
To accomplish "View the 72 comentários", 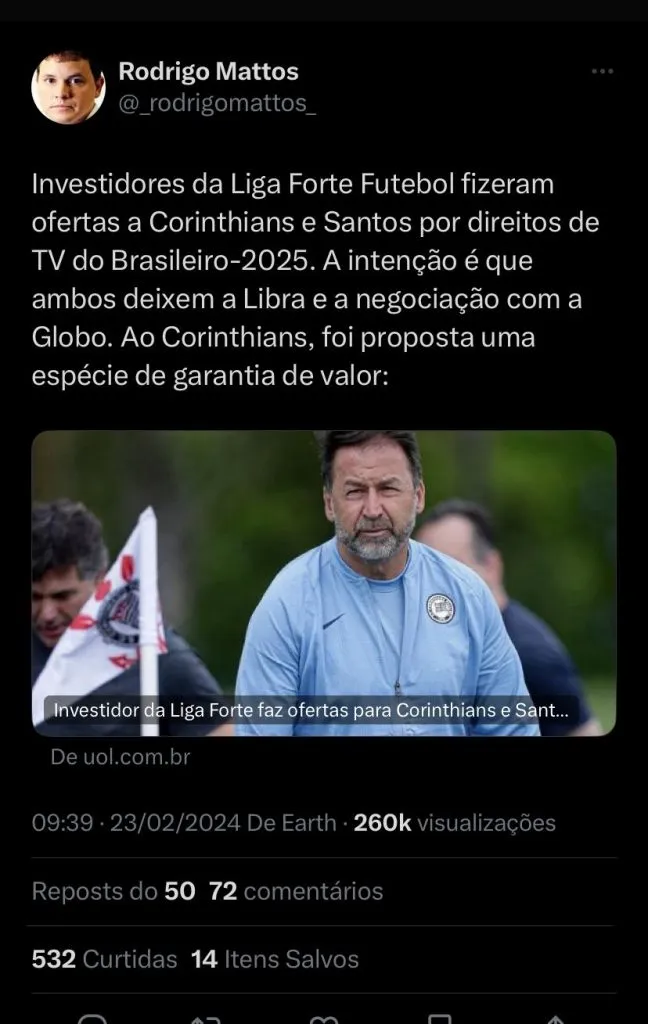I will [x=296, y=890].
